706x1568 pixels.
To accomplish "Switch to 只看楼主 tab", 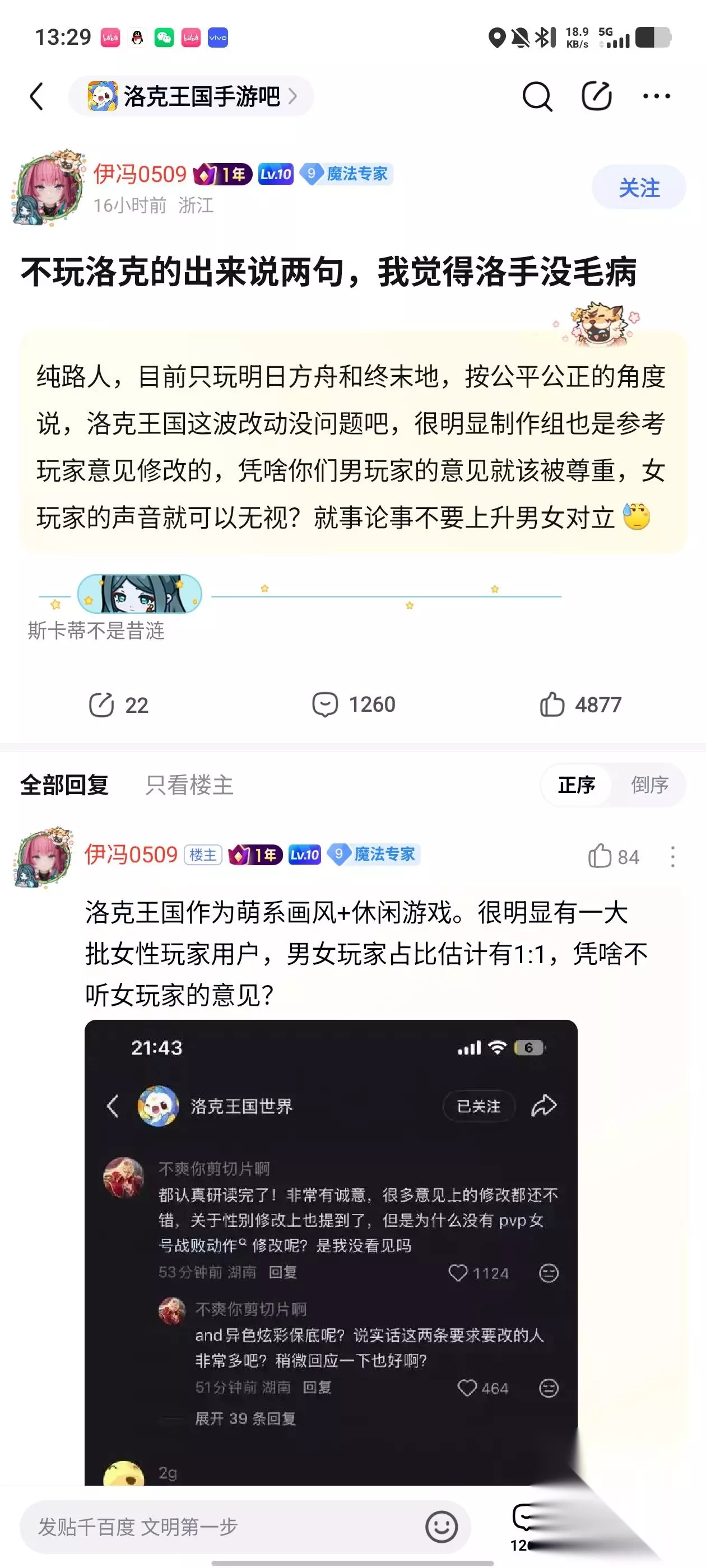I will [x=189, y=785].
